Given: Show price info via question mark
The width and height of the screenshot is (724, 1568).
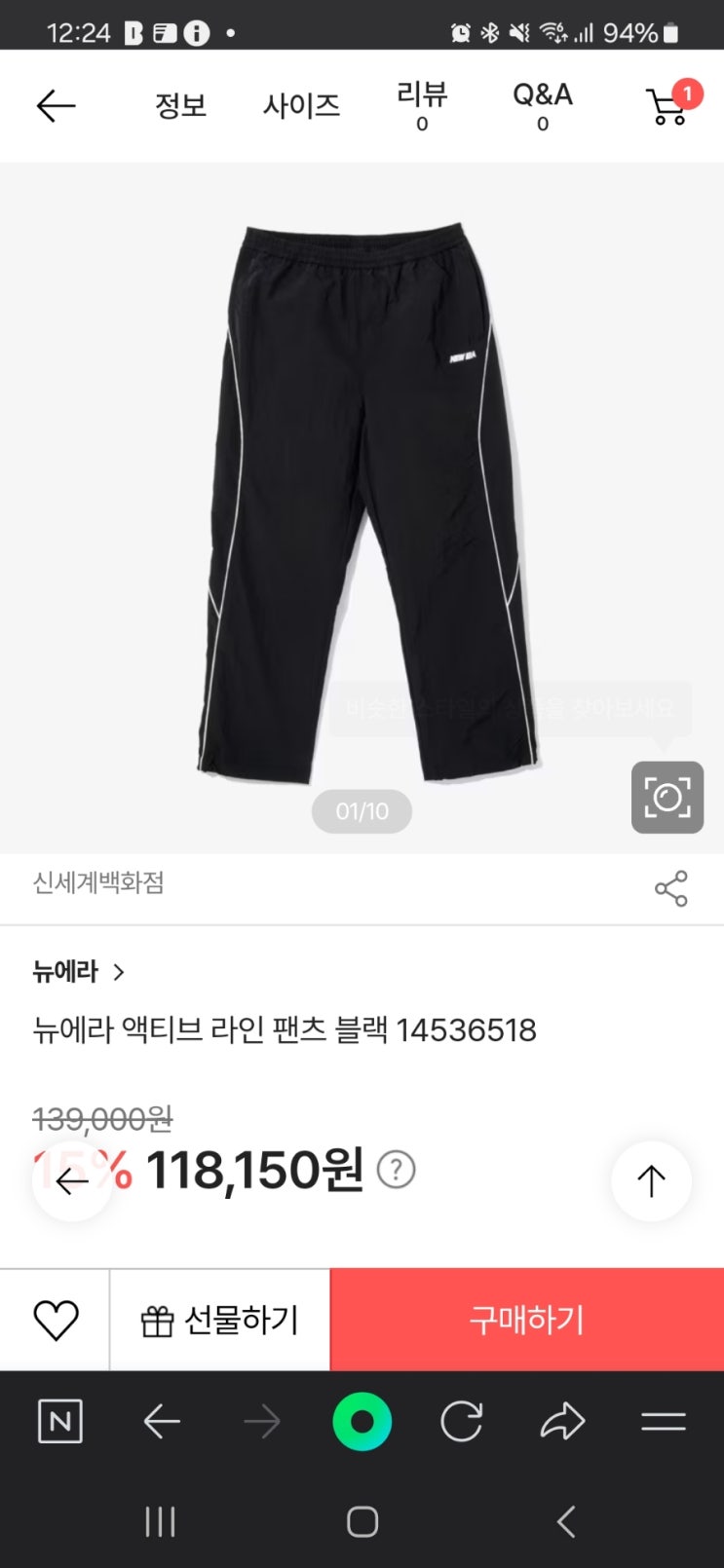Looking at the screenshot, I should tap(396, 1170).
